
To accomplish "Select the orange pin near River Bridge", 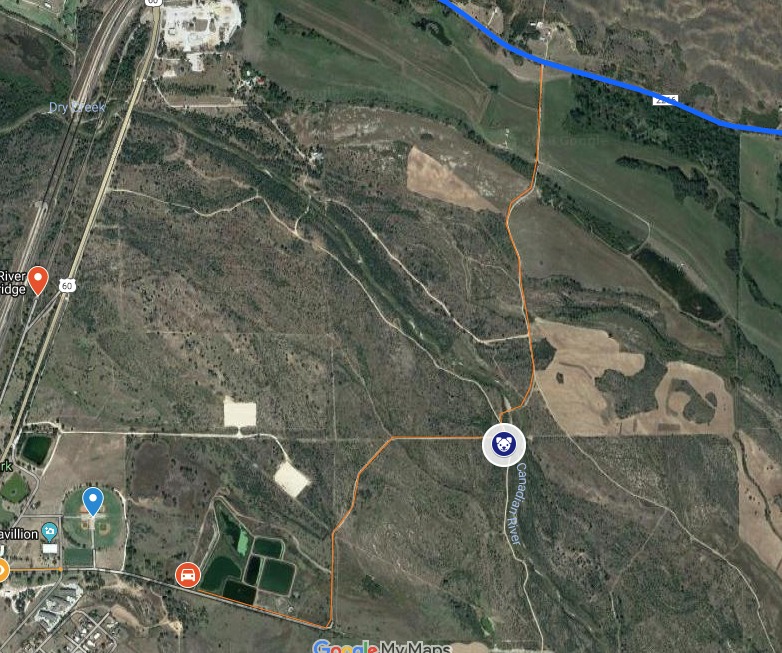I will [x=38, y=280].
